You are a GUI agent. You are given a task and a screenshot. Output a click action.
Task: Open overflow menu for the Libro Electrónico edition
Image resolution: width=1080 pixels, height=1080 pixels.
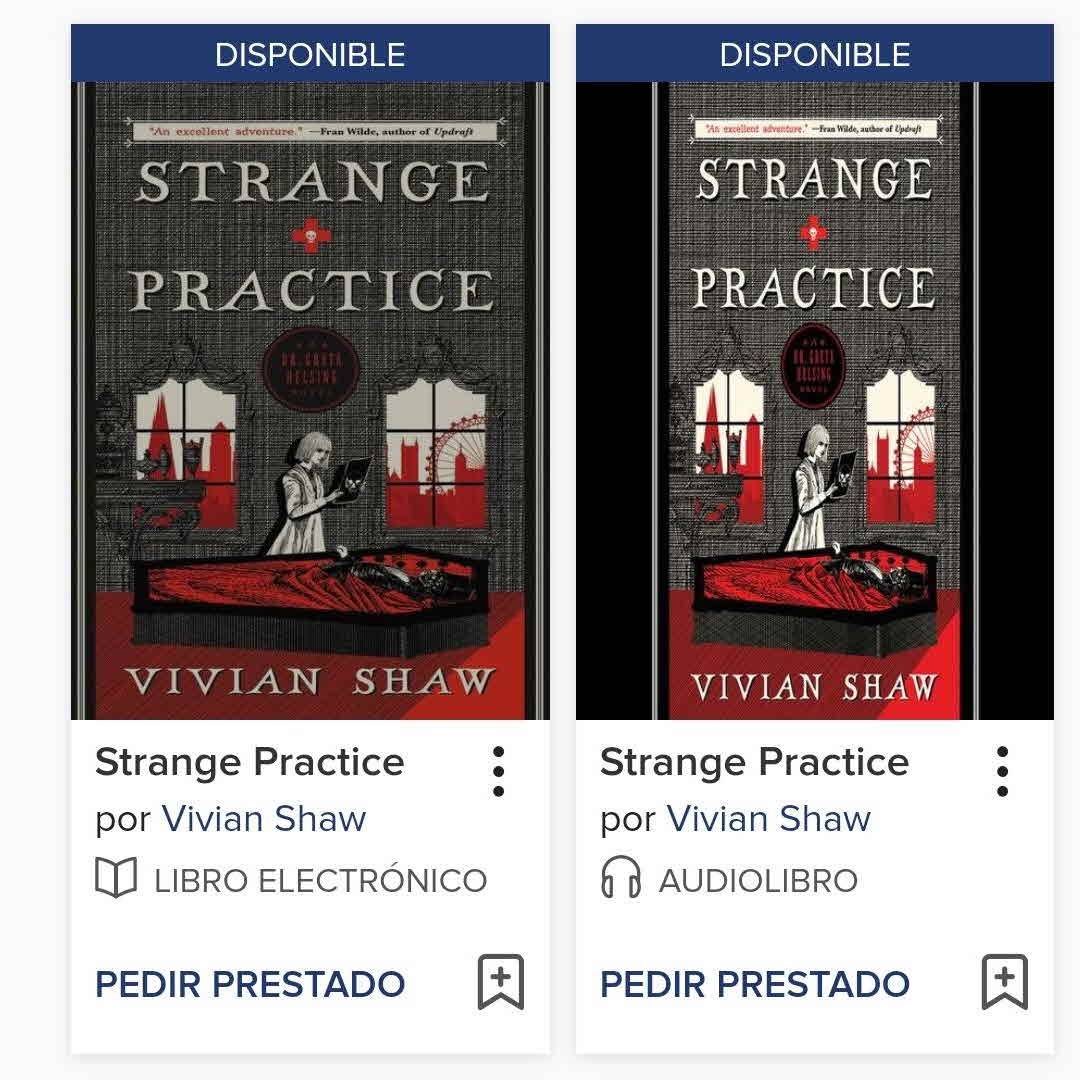pyautogui.click(x=498, y=771)
